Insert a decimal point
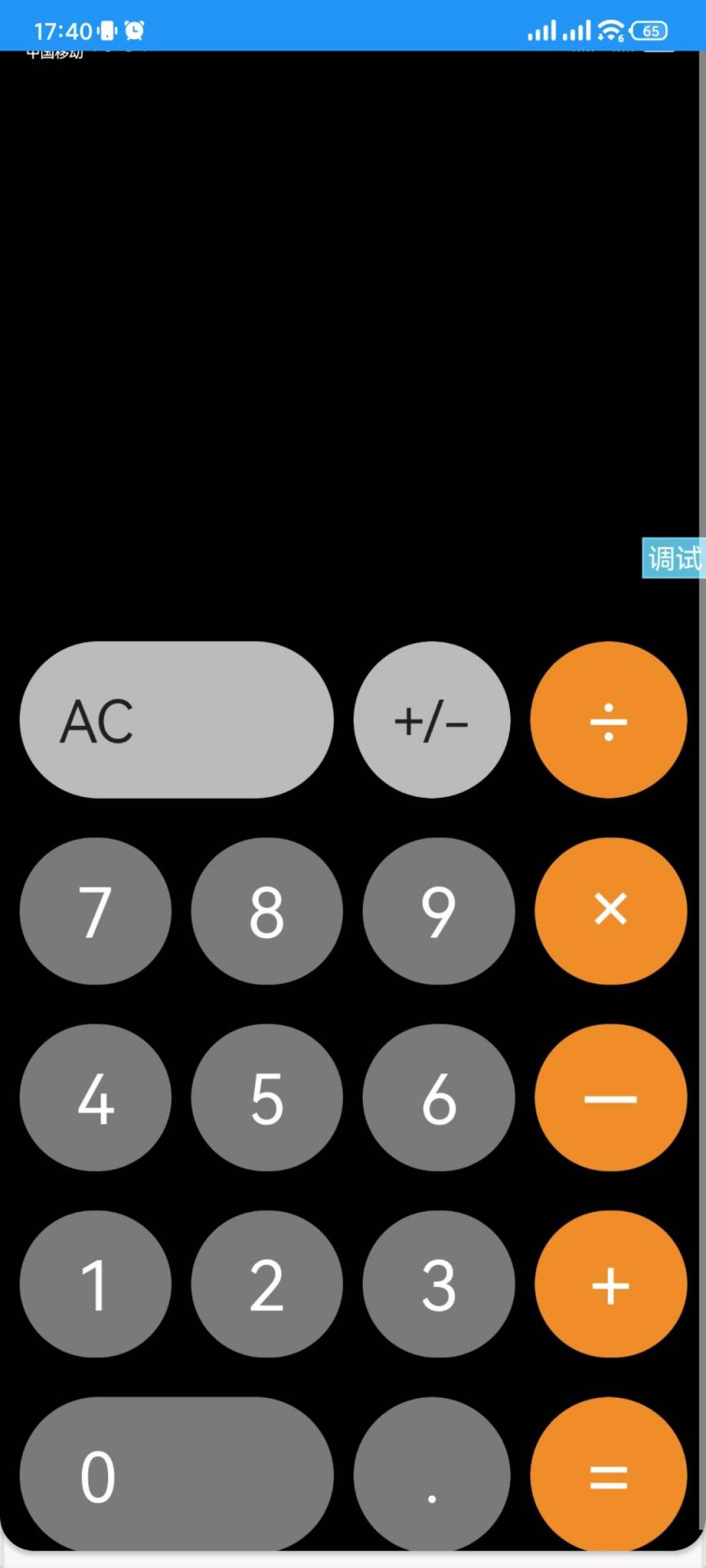This screenshot has width=706, height=1568. tap(431, 1475)
